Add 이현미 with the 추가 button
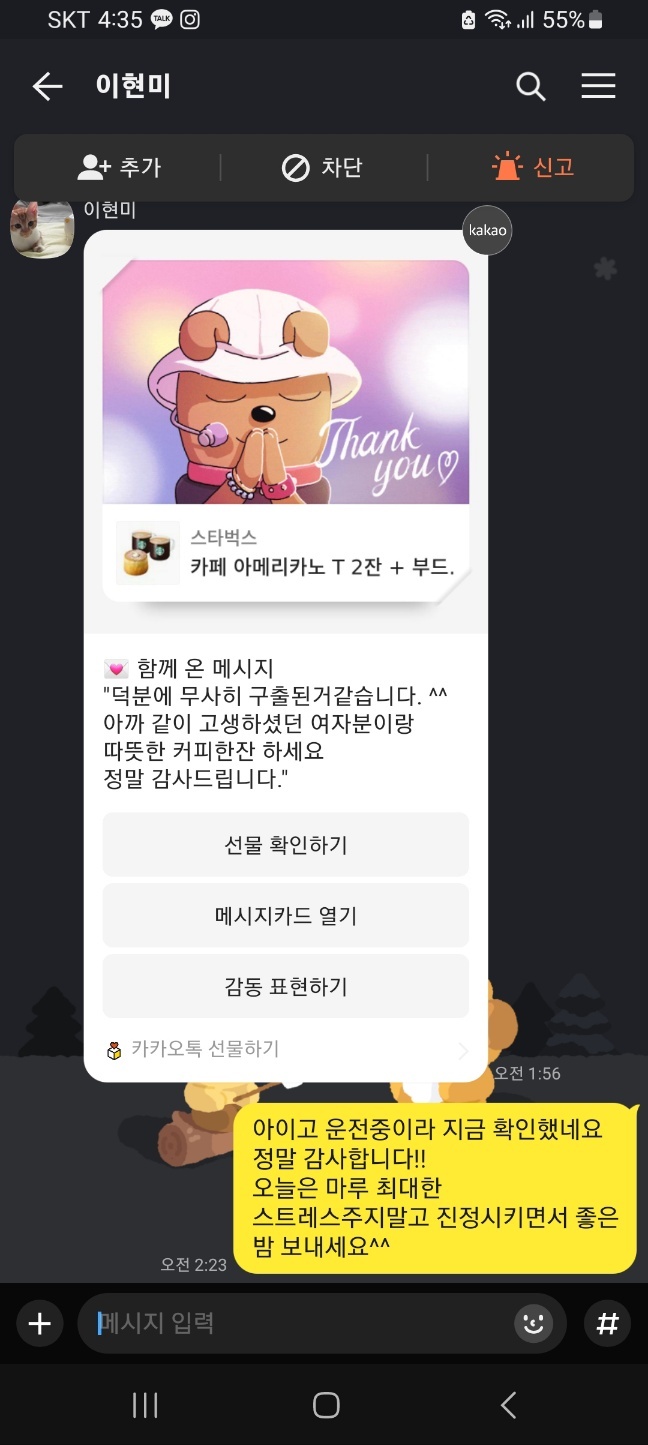The width and height of the screenshot is (648, 1445). 119,167
